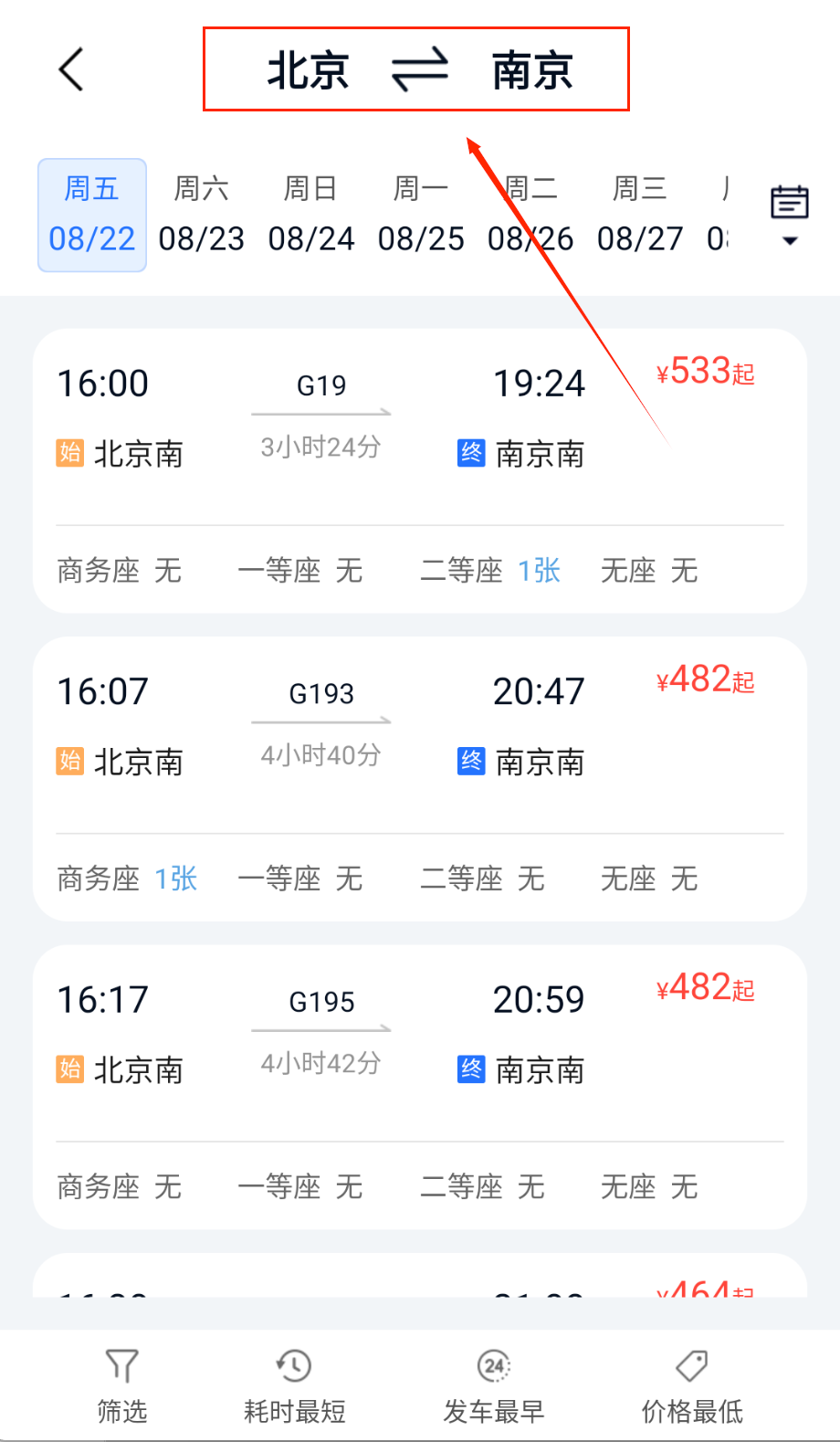
Task: Choose 周日 08/24 date
Action: click(x=311, y=216)
